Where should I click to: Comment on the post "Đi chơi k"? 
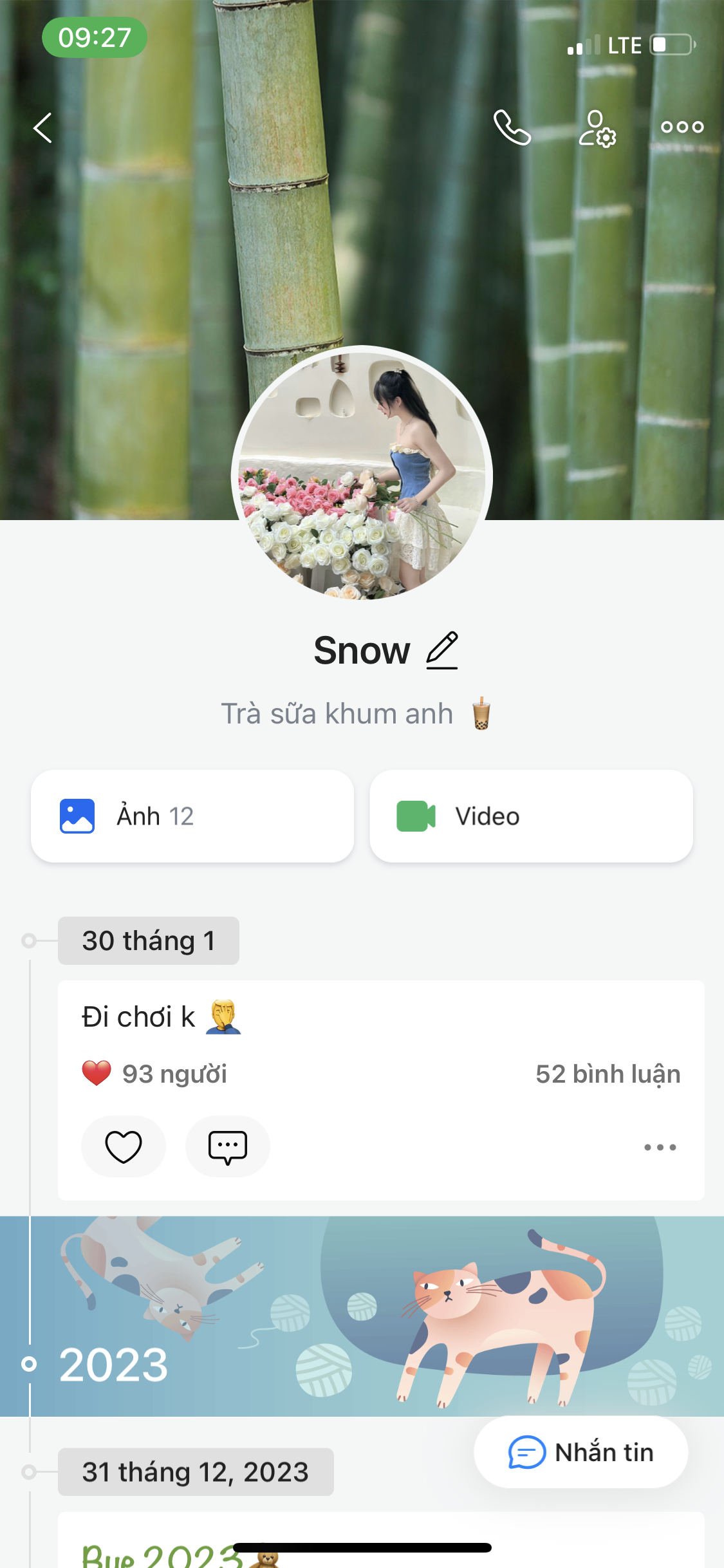[x=227, y=1146]
